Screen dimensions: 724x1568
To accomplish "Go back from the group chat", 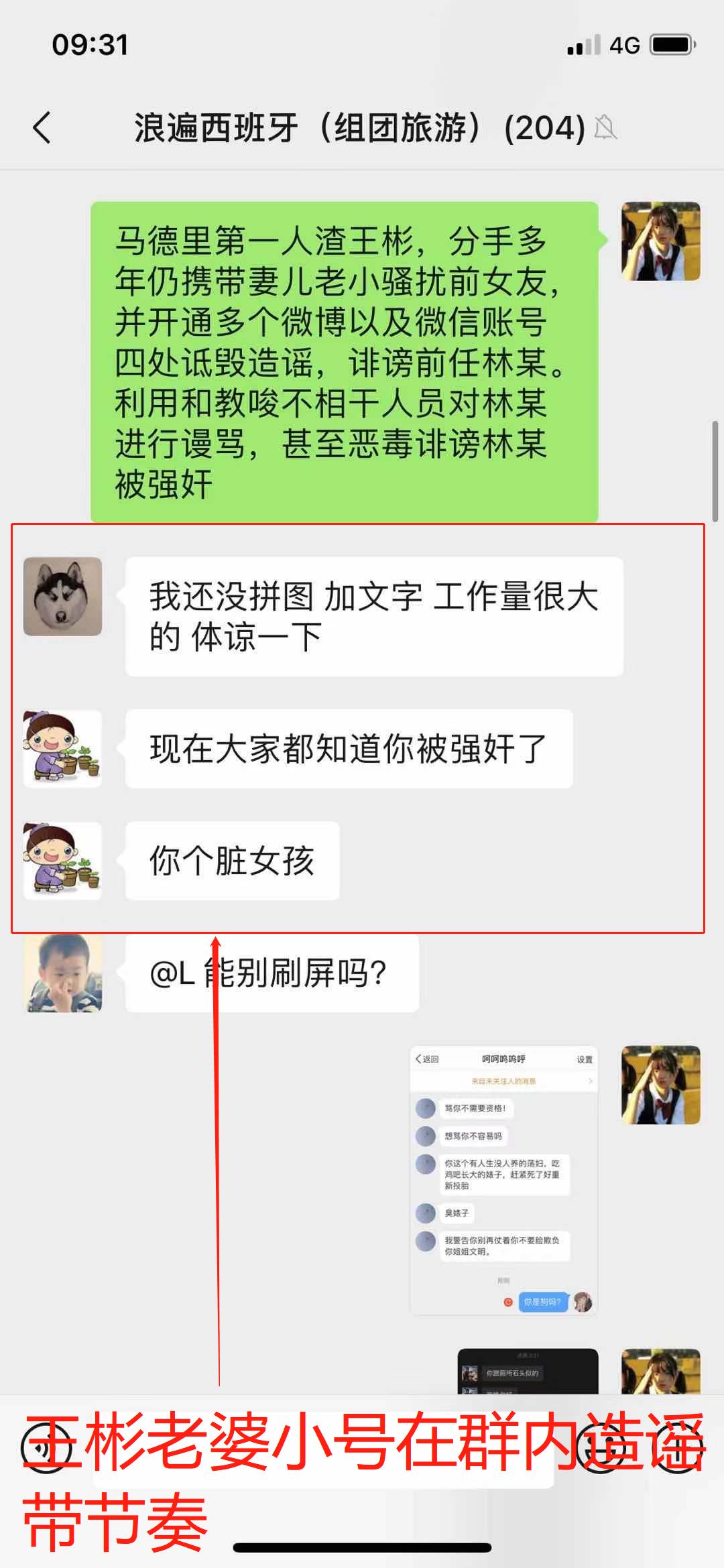I will click(42, 127).
